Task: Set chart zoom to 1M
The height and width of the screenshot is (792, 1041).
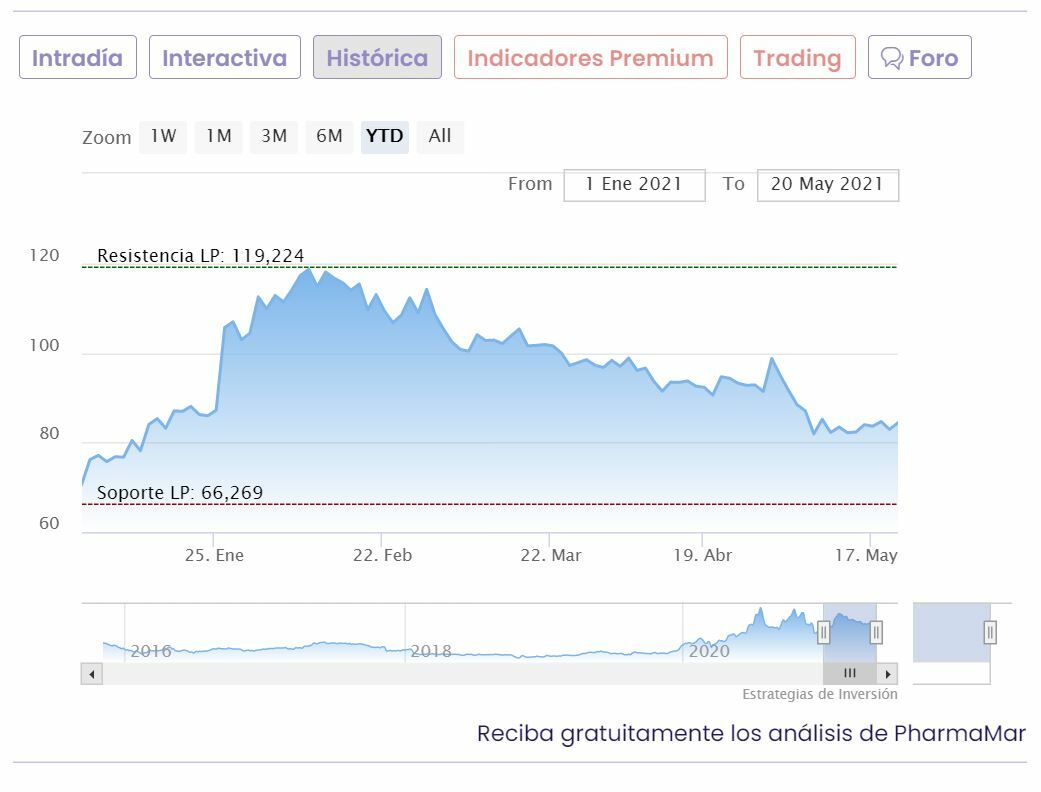Action: point(218,136)
